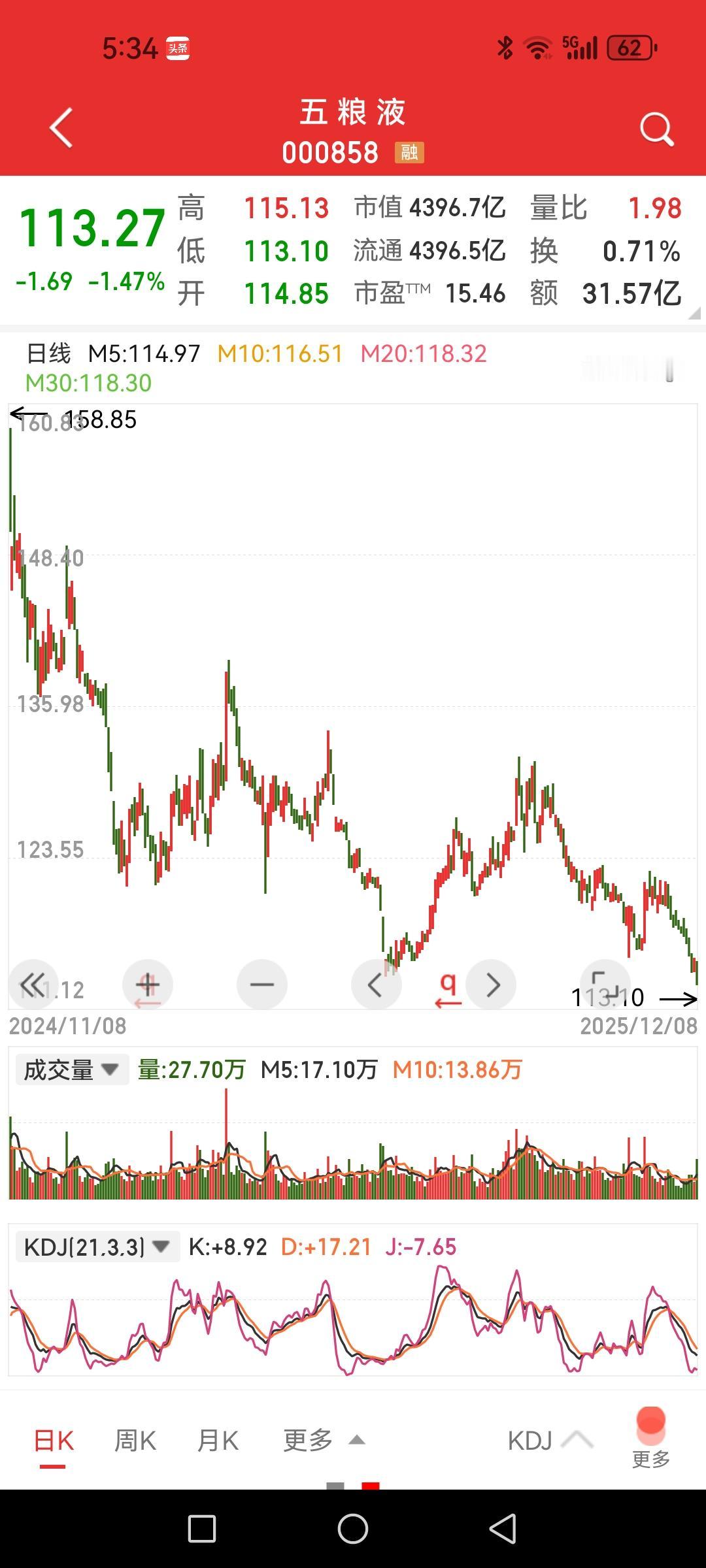Image resolution: width=706 pixels, height=1568 pixels.
Task: Click the back arrow in the red header
Action: [60, 128]
